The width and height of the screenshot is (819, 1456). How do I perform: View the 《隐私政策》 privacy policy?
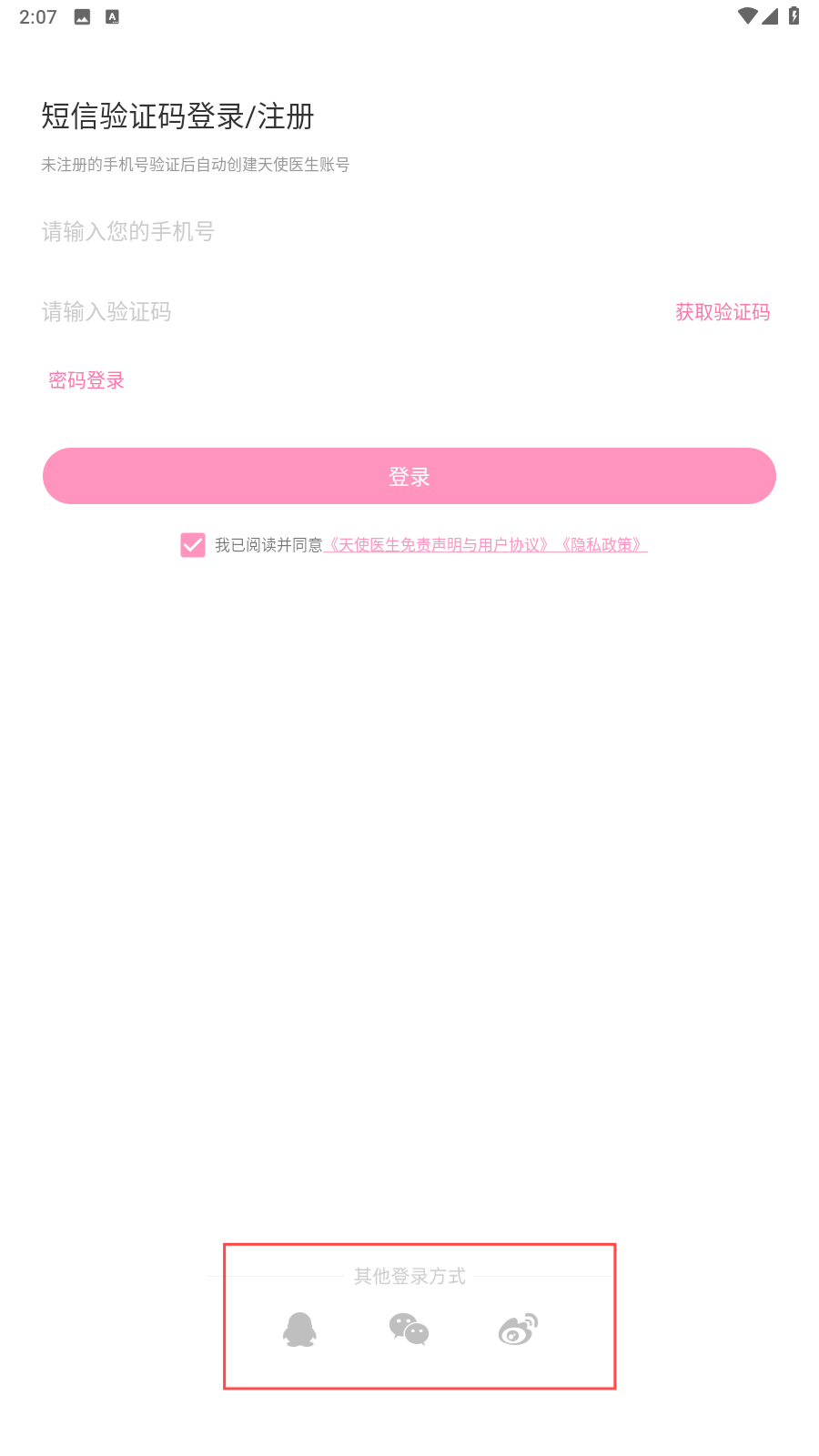click(x=603, y=545)
